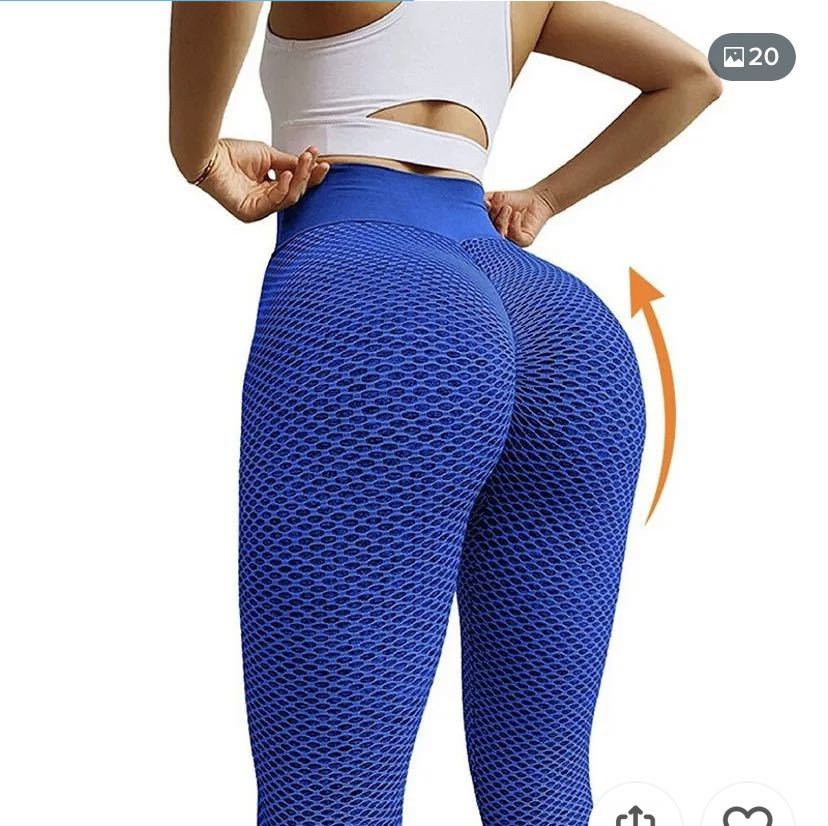Open the 20-photo gallery badge
The width and height of the screenshot is (828, 826).
coord(751,57)
